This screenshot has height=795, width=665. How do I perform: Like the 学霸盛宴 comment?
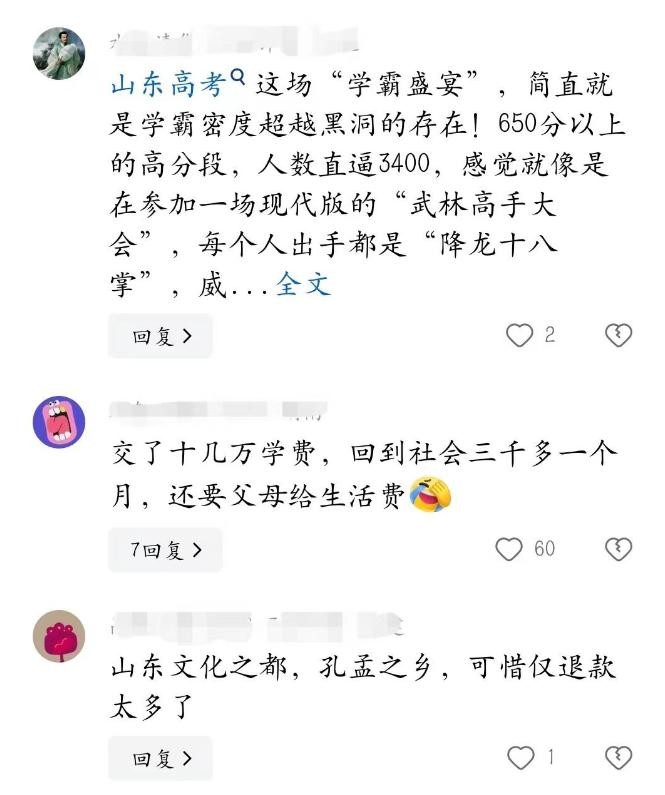click(x=520, y=336)
